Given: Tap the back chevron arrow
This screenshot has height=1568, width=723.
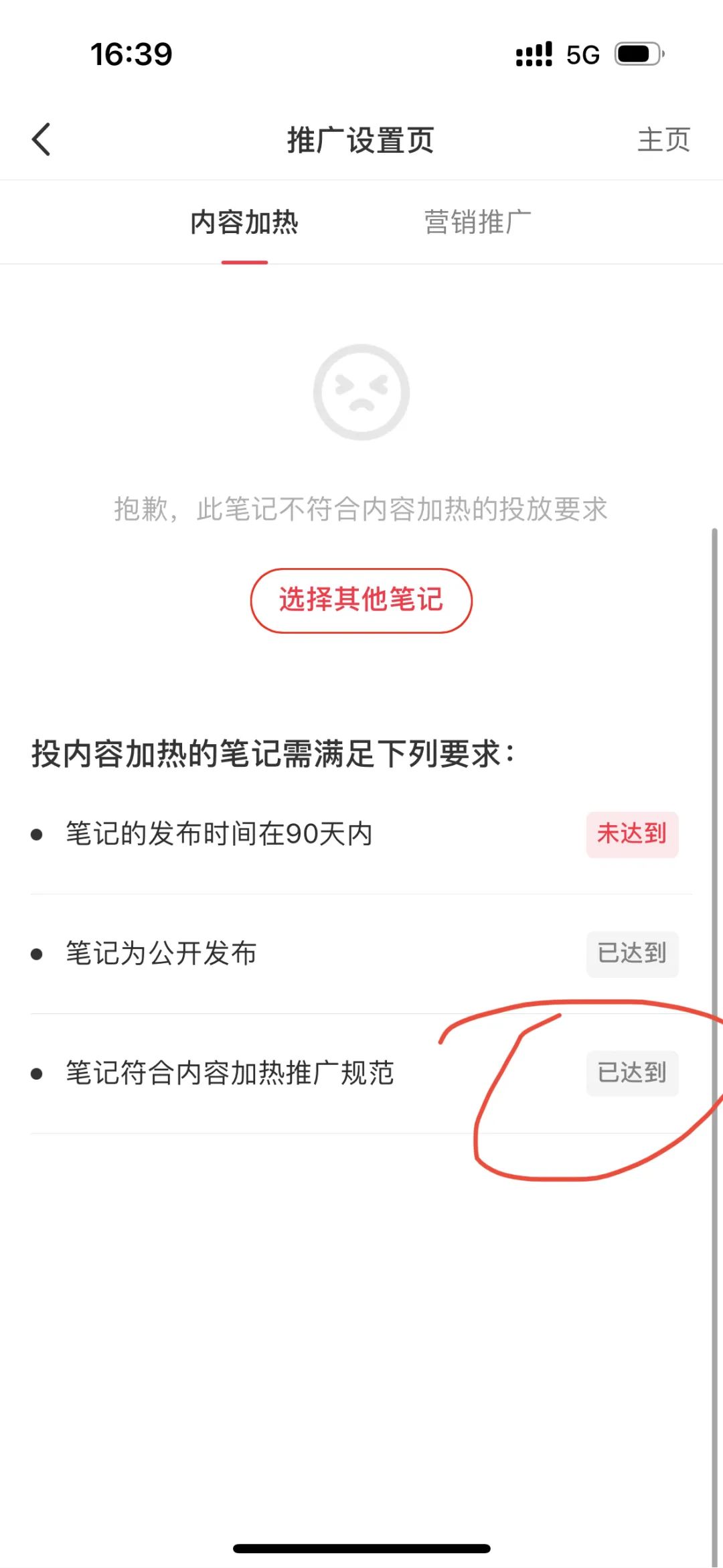Looking at the screenshot, I should [x=42, y=139].
